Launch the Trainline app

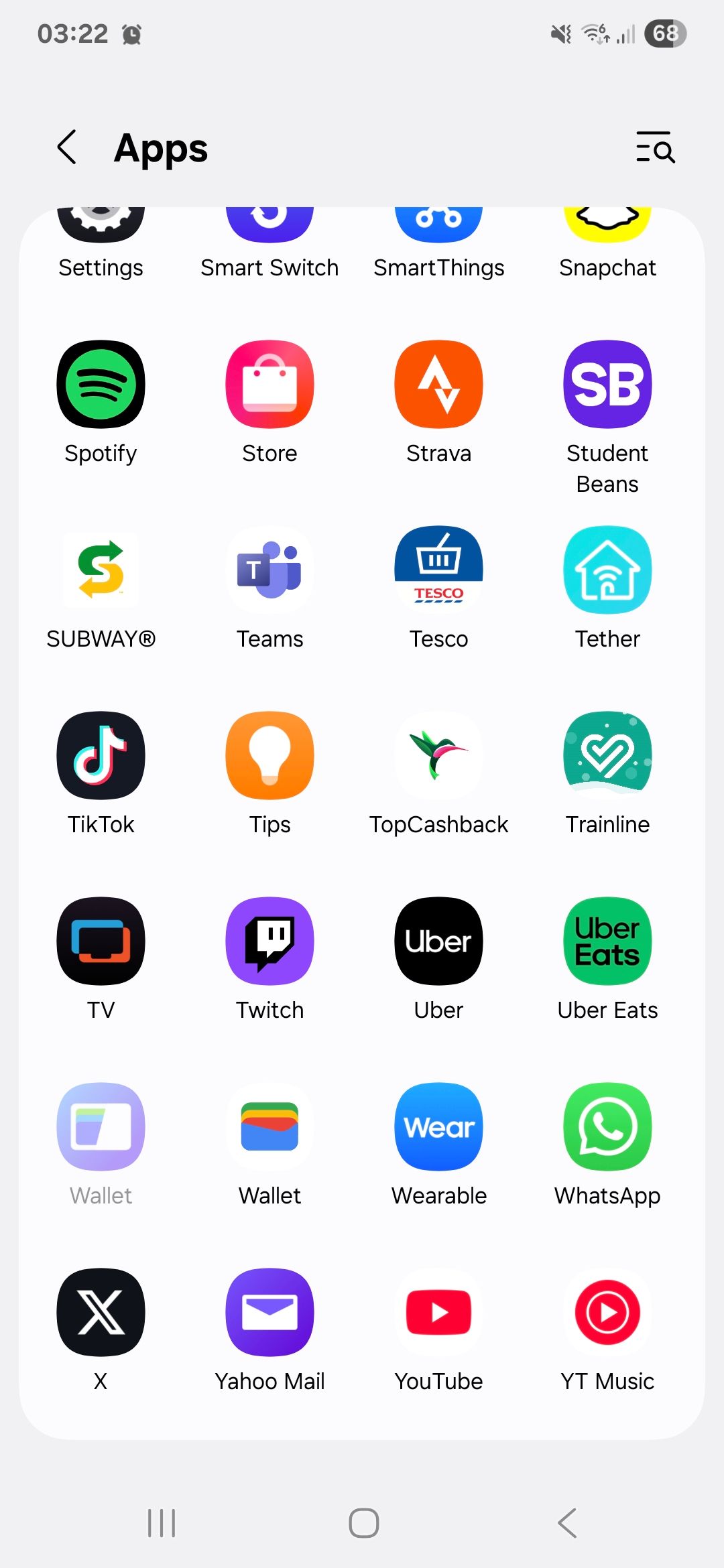[x=607, y=755]
